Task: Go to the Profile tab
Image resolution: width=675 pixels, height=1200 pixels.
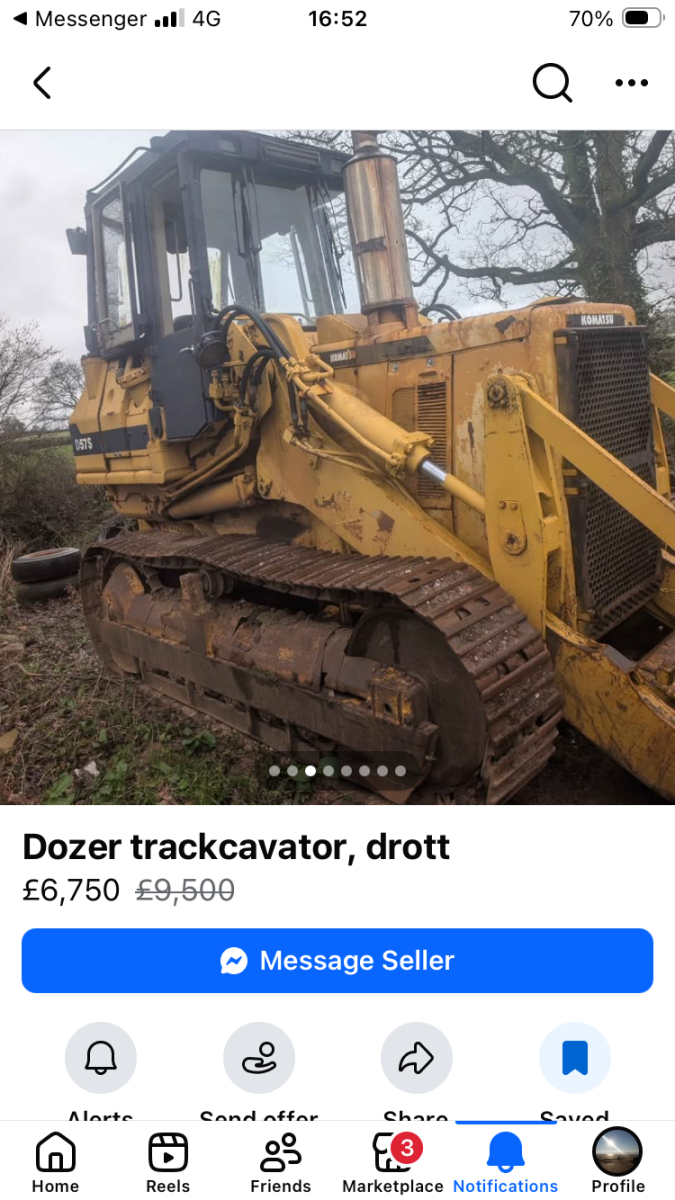Action: point(617,1162)
